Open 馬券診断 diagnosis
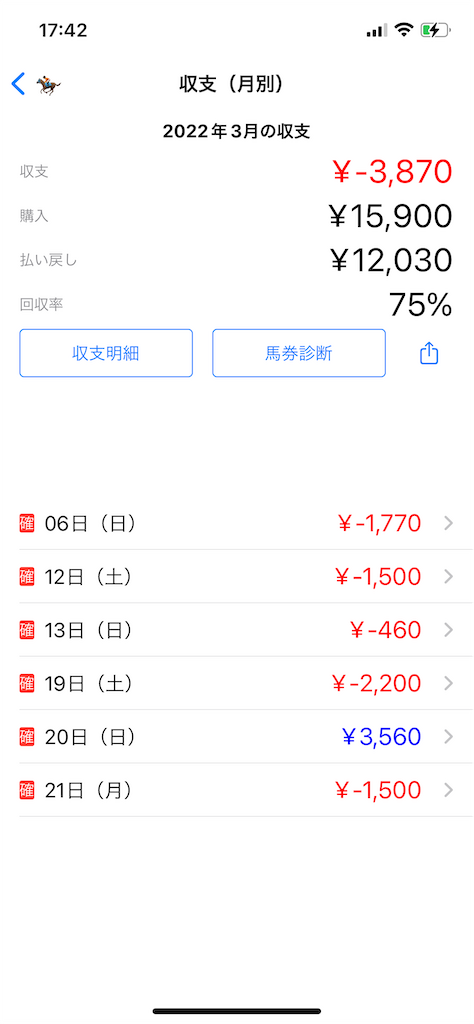Image resolution: width=474 pixels, height=1024 pixels. [299, 353]
